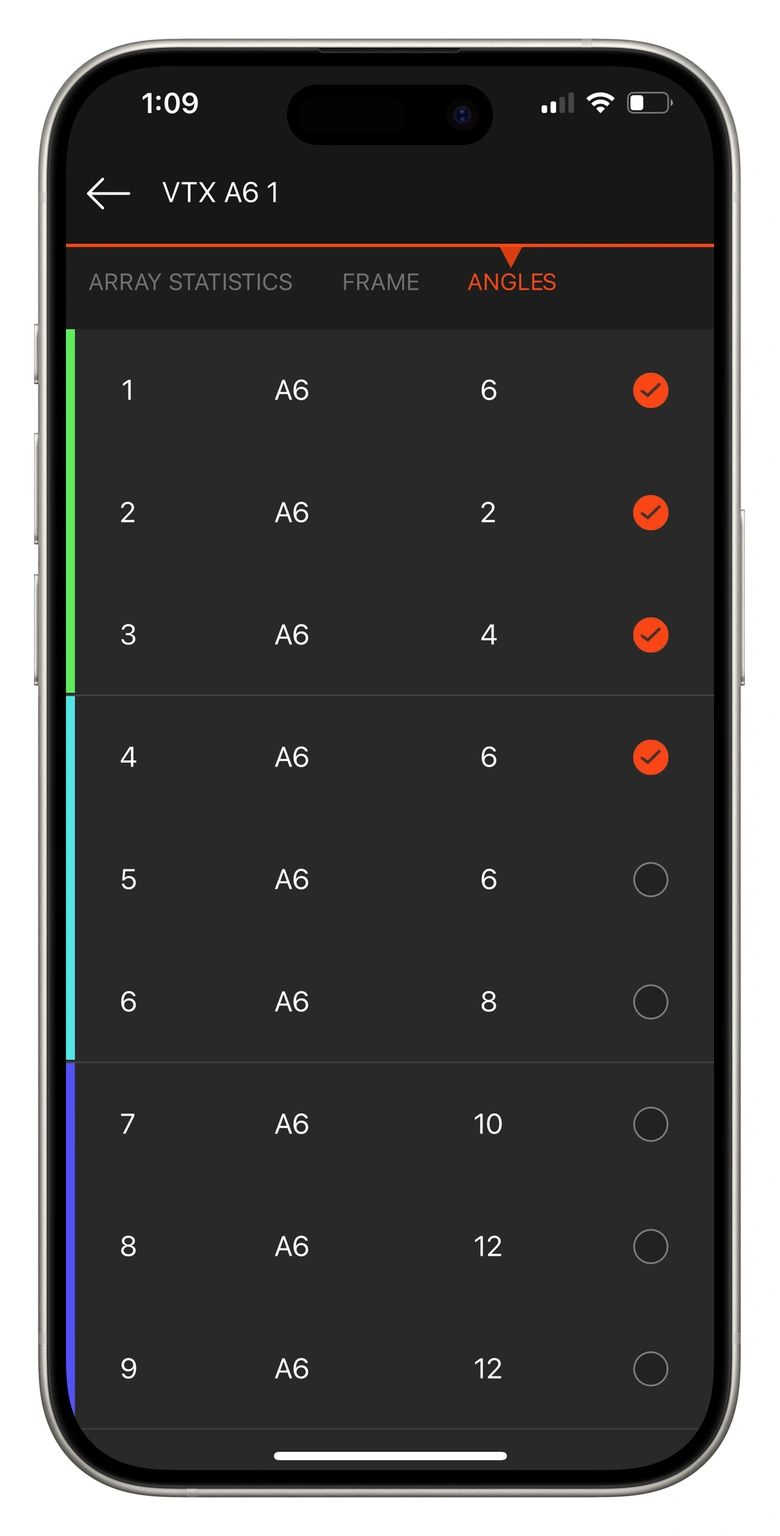This screenshot has width=780, height=1536.
Task: Switch to the Array Statistics tab
Action: point(190,282)
